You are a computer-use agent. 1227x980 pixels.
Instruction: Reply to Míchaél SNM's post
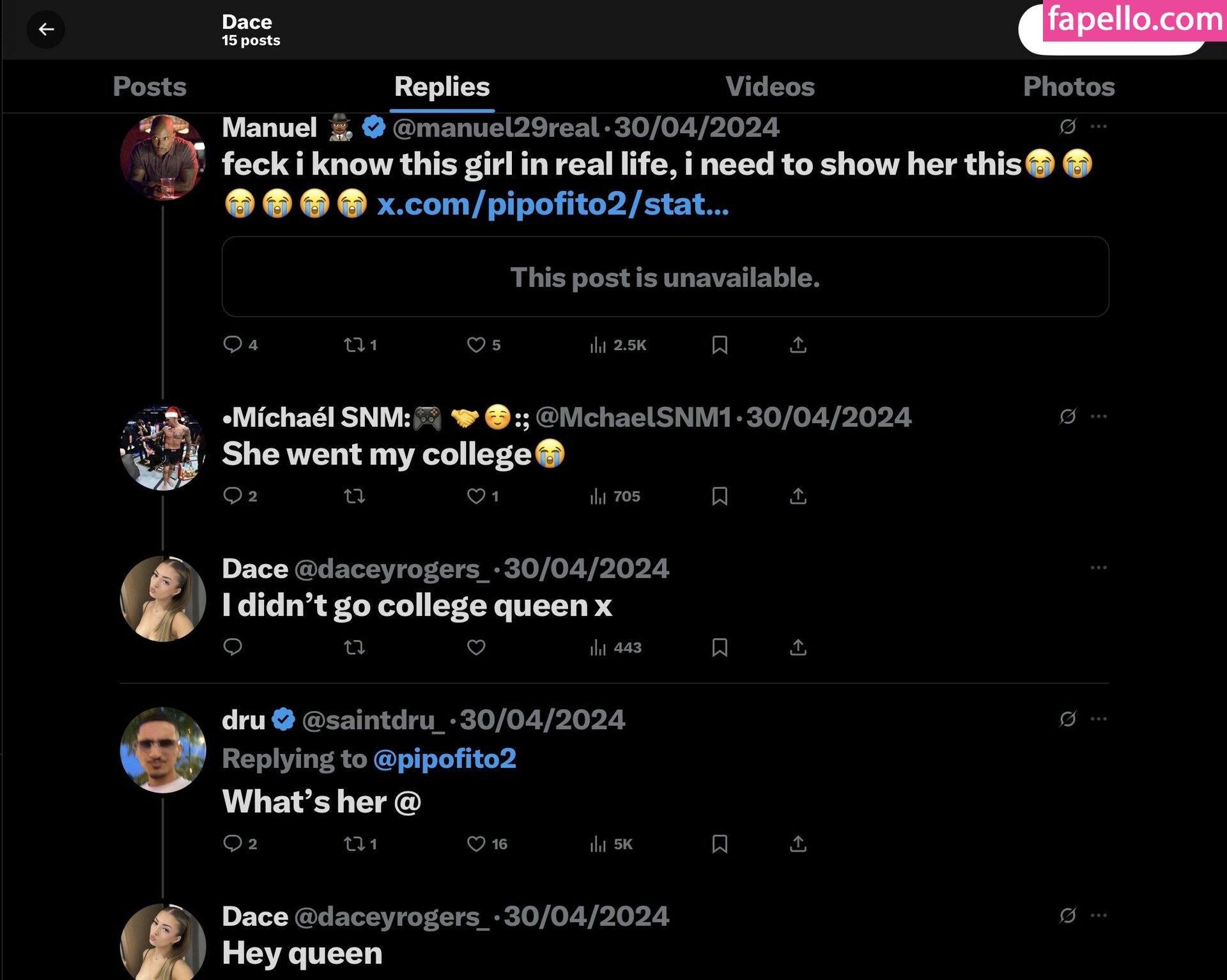pyautogui.click(x=233, y=496)
